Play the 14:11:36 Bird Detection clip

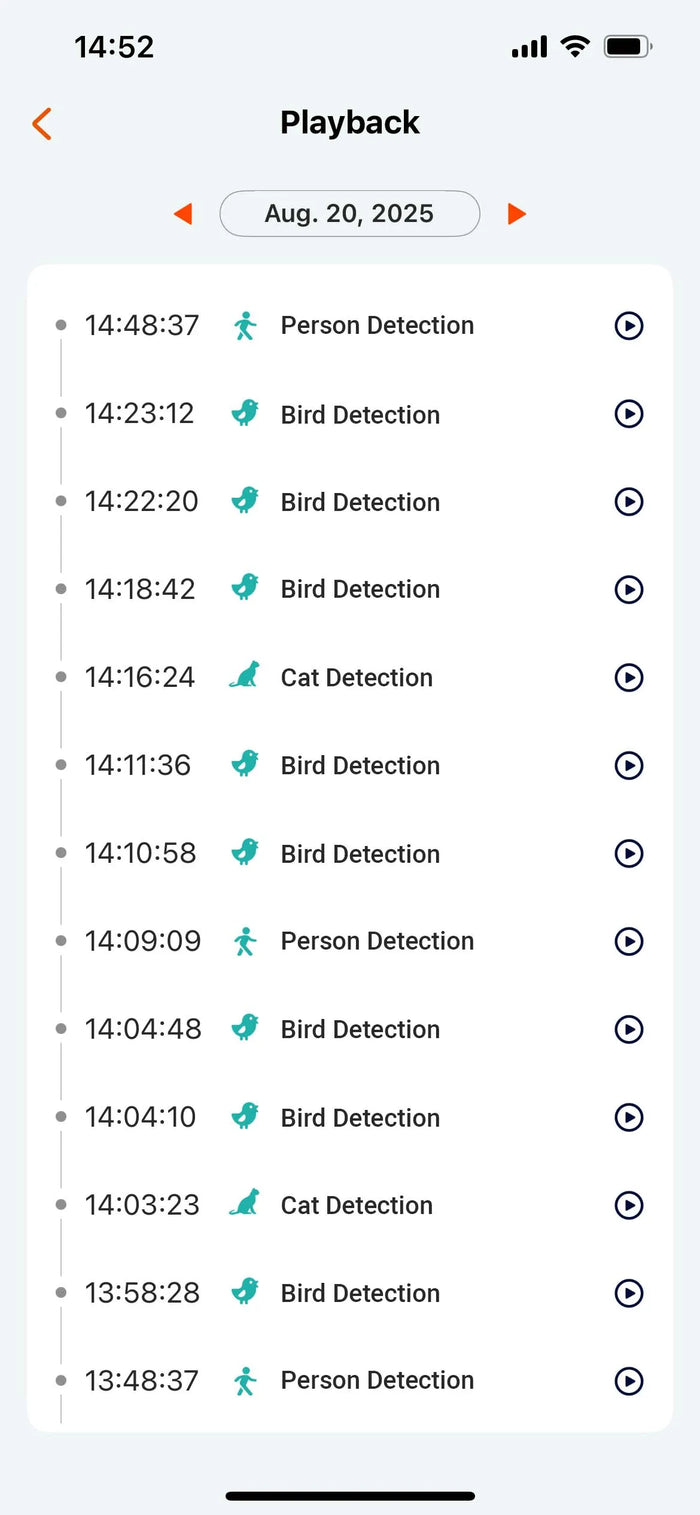628,766
